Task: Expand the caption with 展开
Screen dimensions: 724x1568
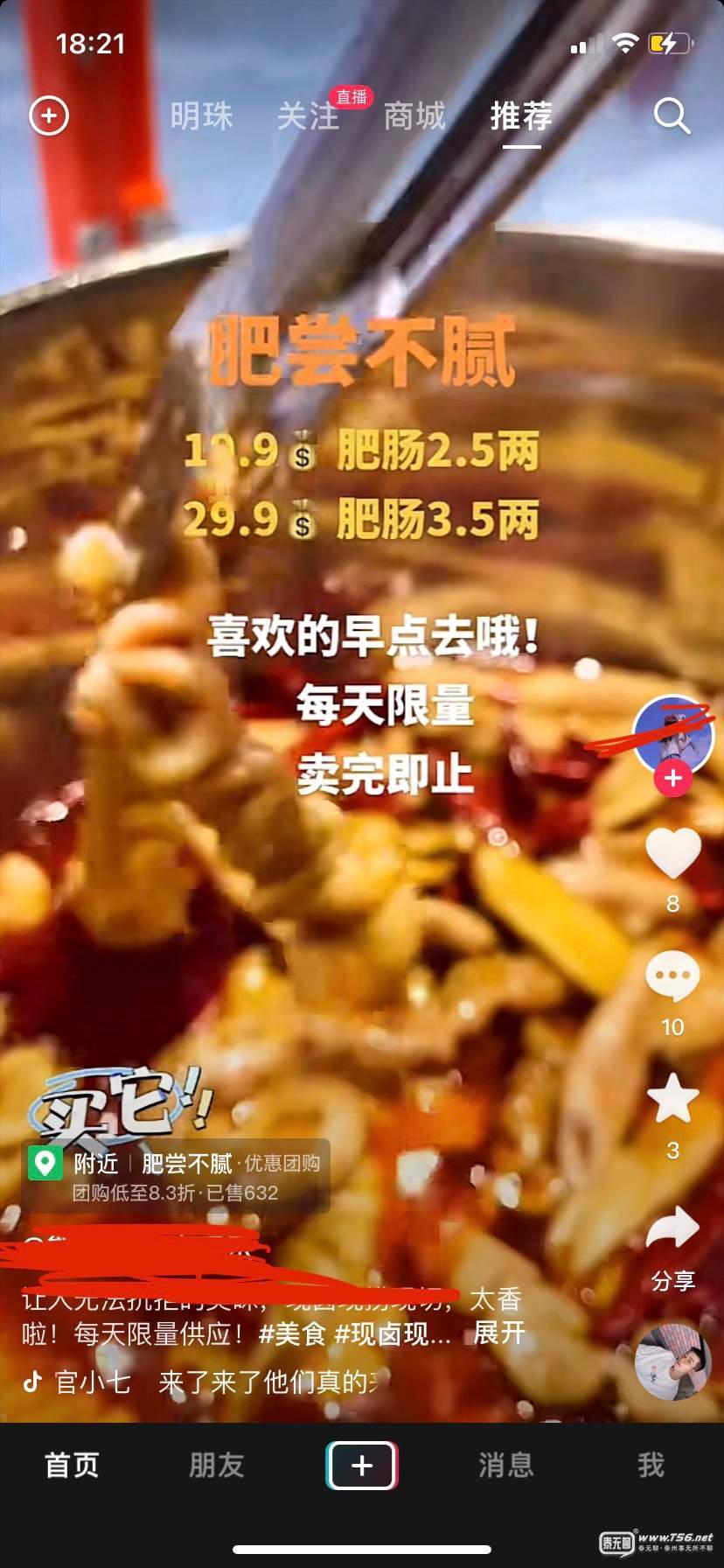Action: point(499,1333)
